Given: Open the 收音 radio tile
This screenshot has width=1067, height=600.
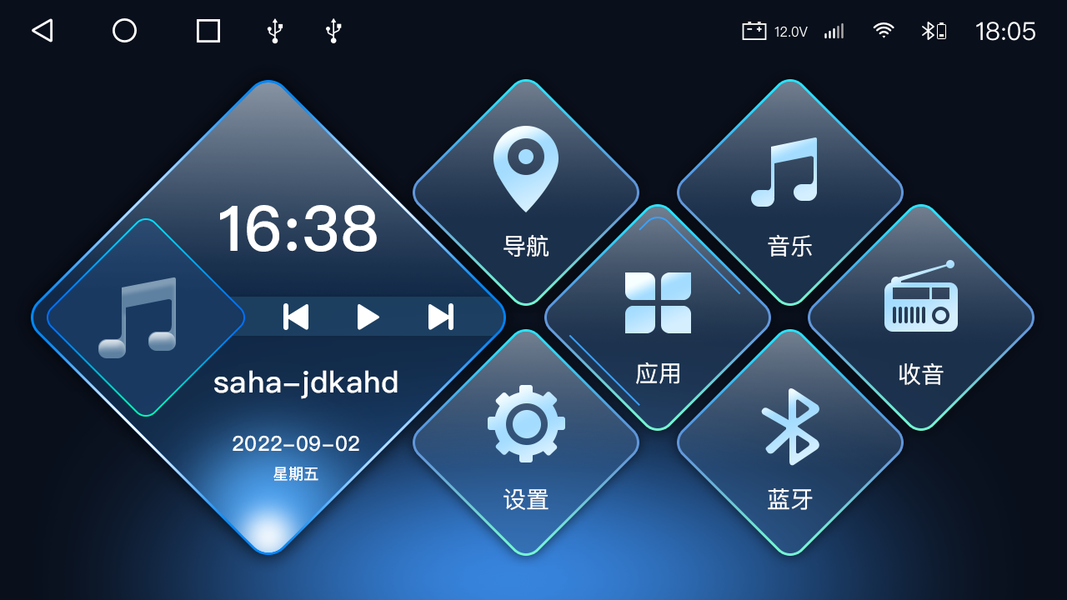Looking at the screenshot, I should coord(921,318).
